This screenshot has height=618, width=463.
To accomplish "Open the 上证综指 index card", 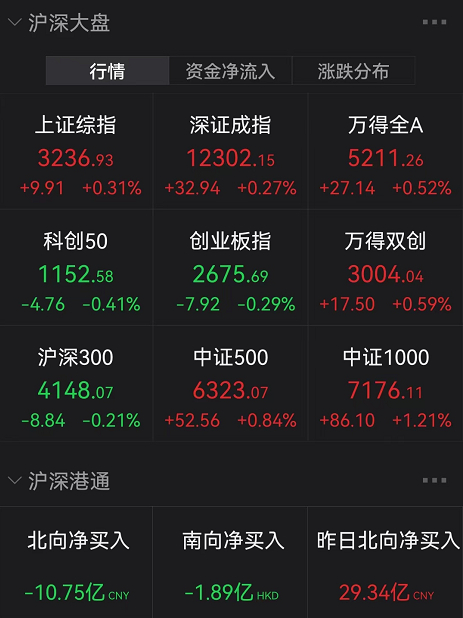I will point(76,151).
